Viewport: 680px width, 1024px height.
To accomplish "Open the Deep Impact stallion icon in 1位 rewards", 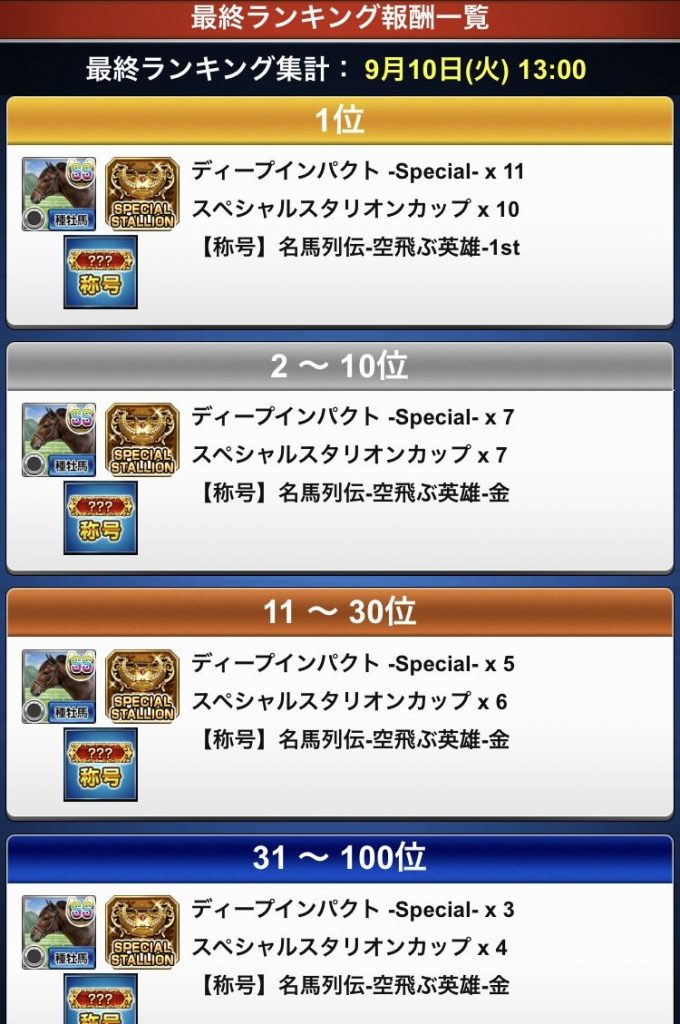I will tap(59, 194).
